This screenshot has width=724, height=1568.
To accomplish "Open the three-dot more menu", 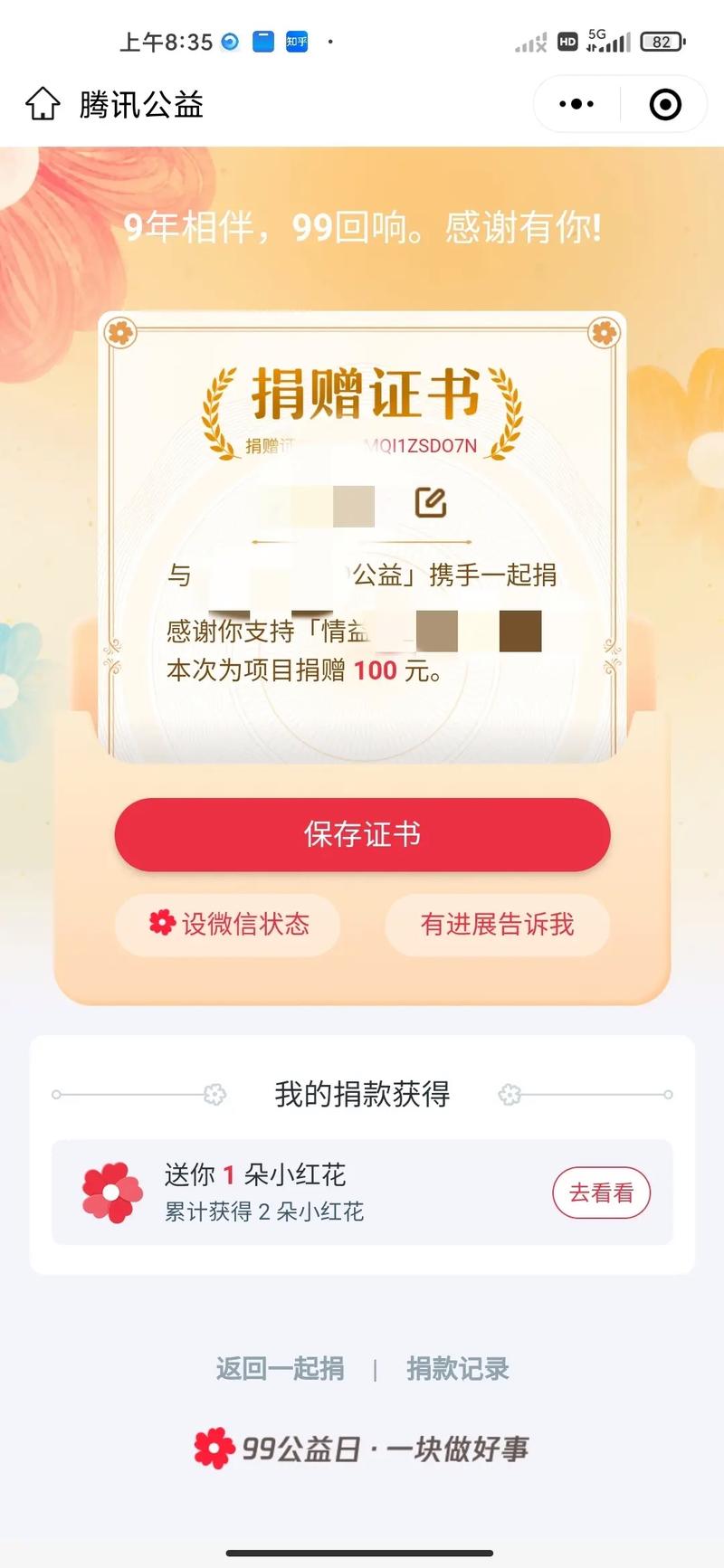I will tap(576, 104).
